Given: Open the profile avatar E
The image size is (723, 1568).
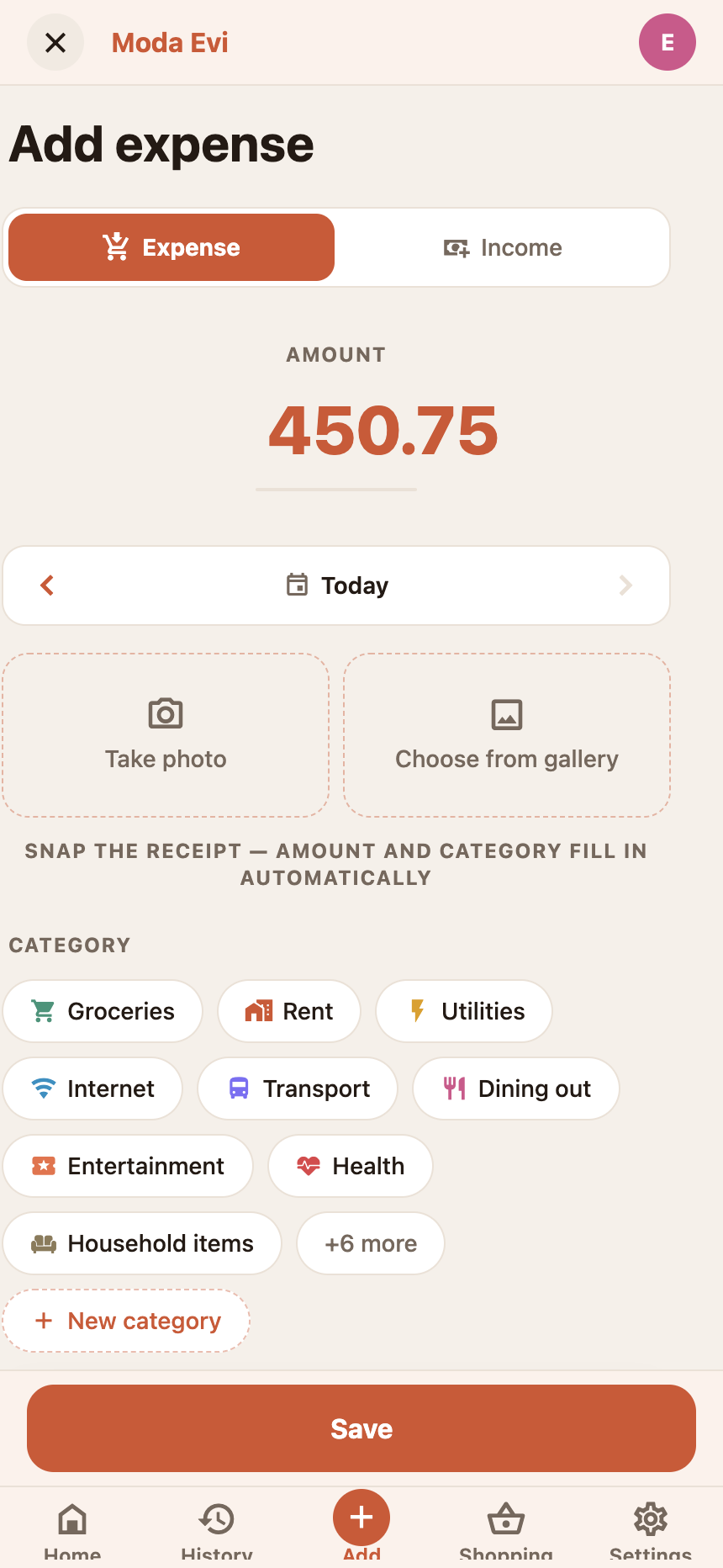Looking at the screenshot, I should [668, 42].
